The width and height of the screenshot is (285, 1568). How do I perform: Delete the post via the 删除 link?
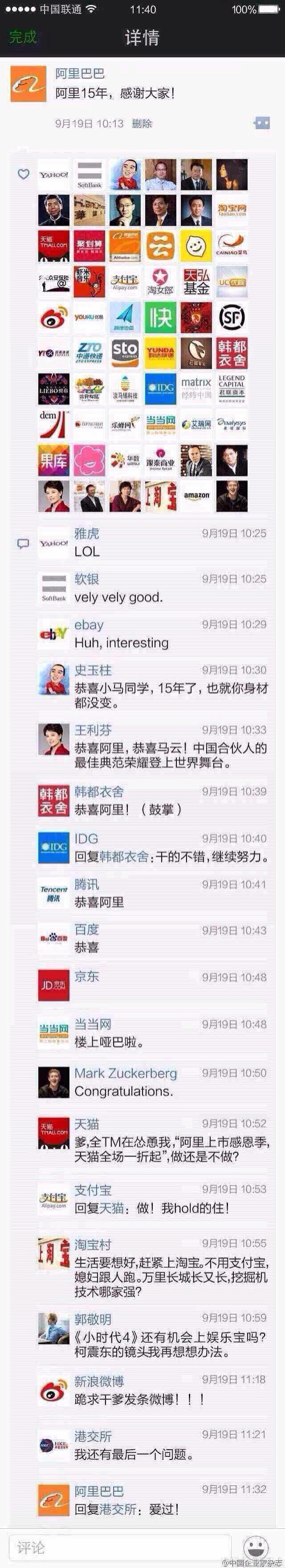(x=142, y=124)
